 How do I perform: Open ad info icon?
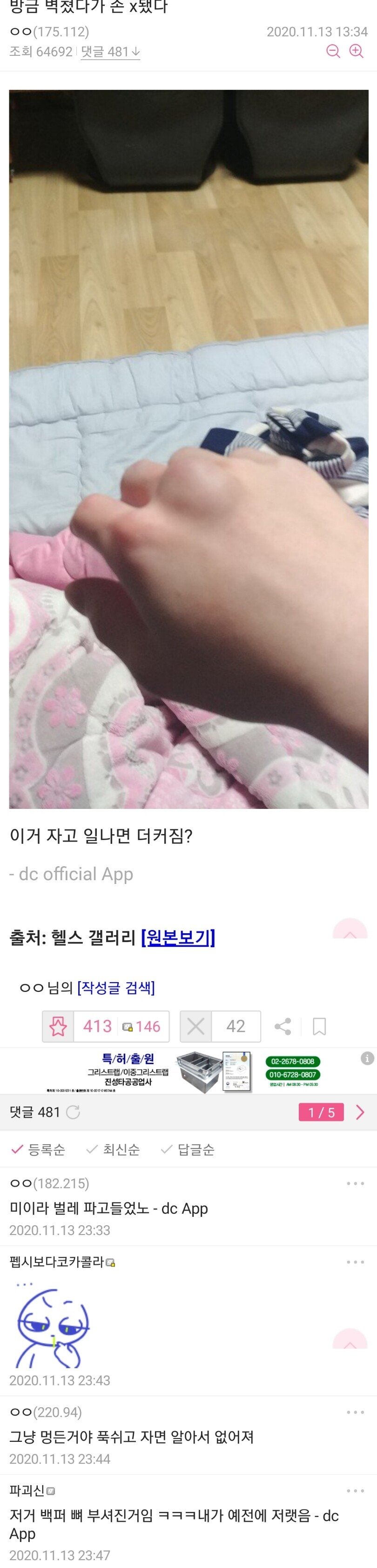[x=367, y=1059]
